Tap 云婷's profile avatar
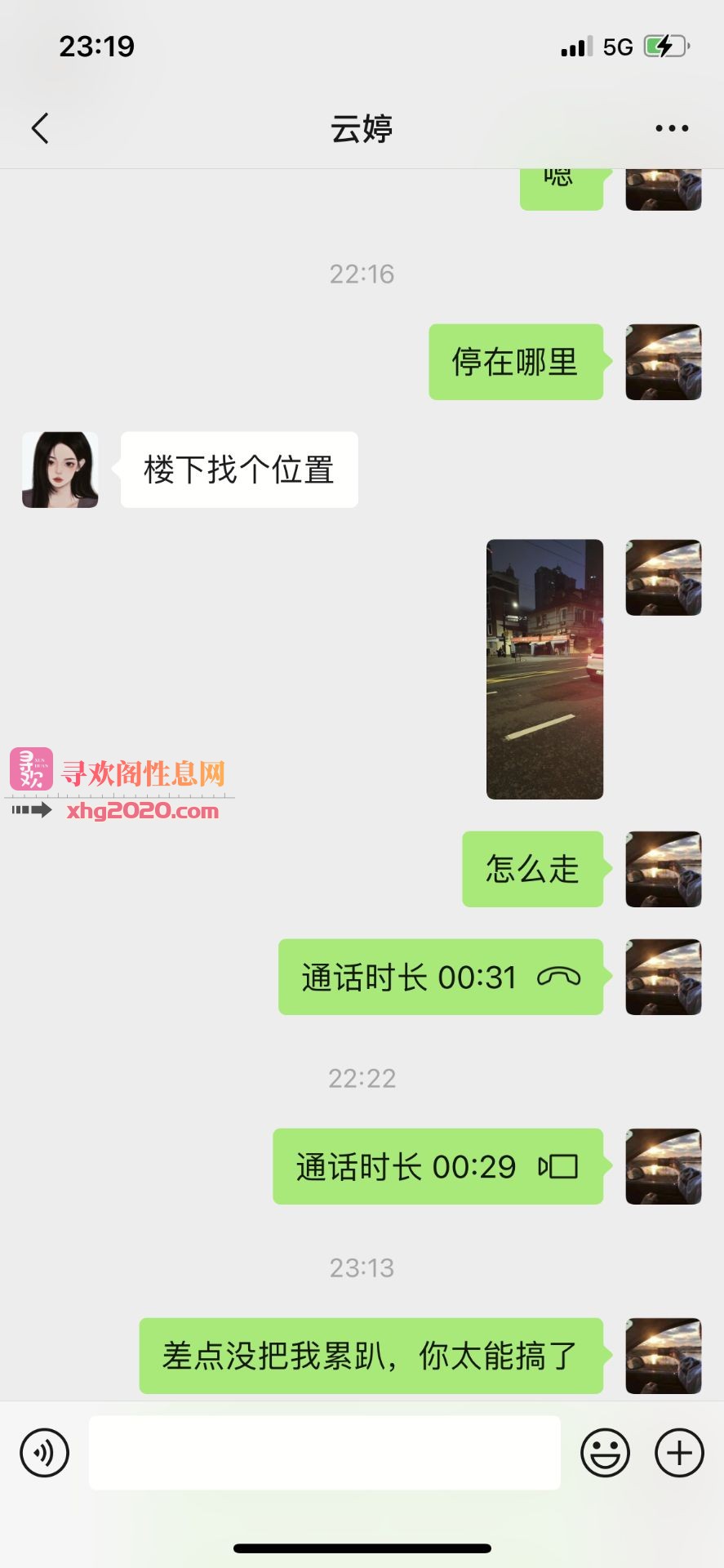 click(x=60, y=470)
